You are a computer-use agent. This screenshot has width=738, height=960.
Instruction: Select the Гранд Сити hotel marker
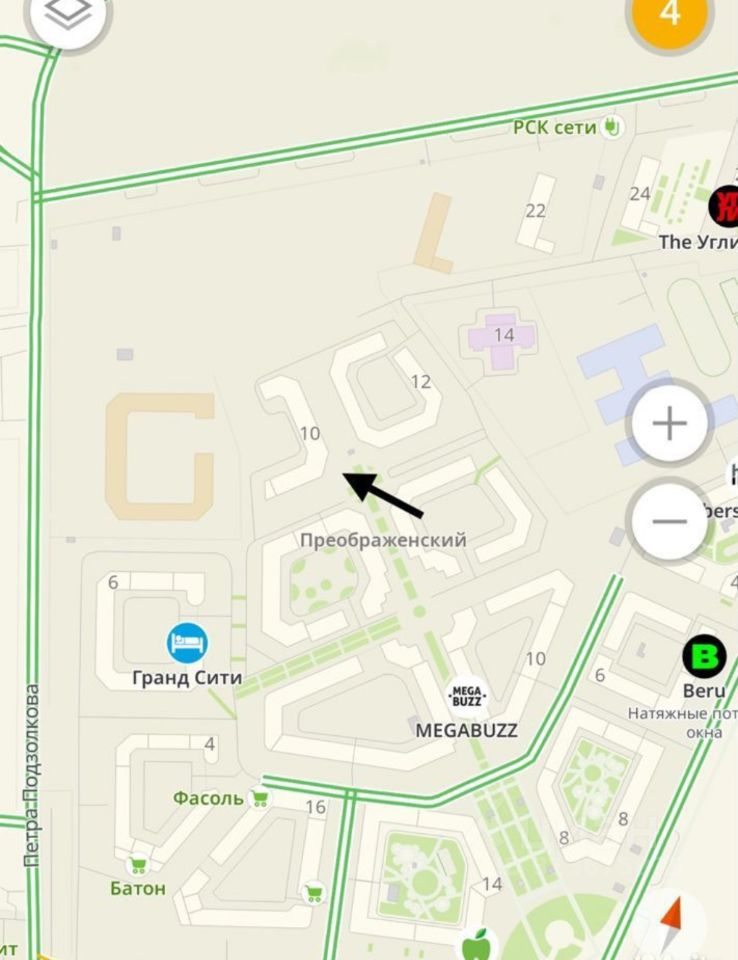[x=187, y=643]
